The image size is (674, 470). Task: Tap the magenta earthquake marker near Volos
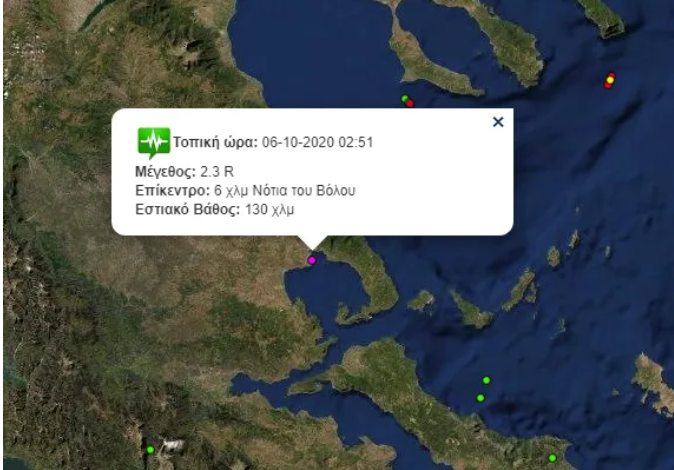(312, 260)
